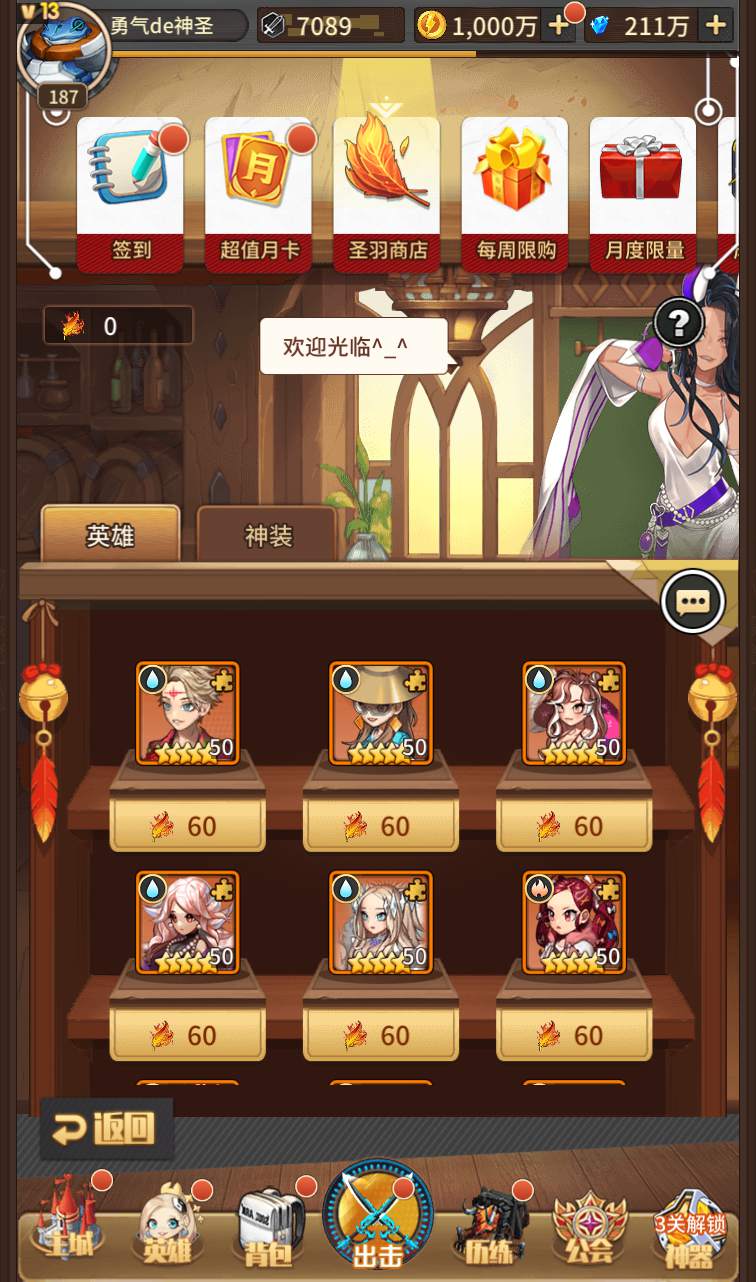
Task: Tap the question mark help icon
Action: tap(679, 323)
